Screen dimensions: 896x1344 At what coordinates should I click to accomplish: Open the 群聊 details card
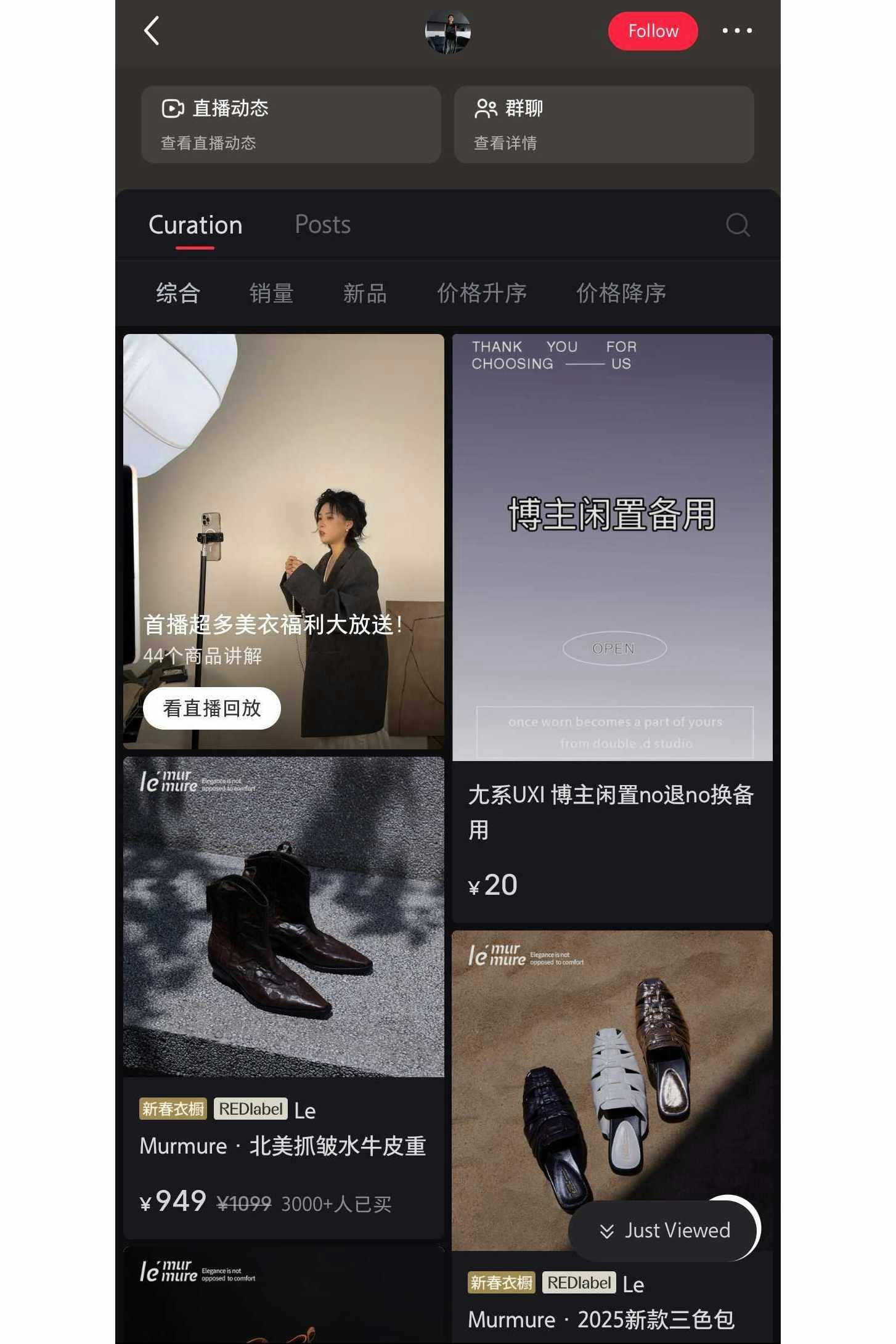point(603,124)
